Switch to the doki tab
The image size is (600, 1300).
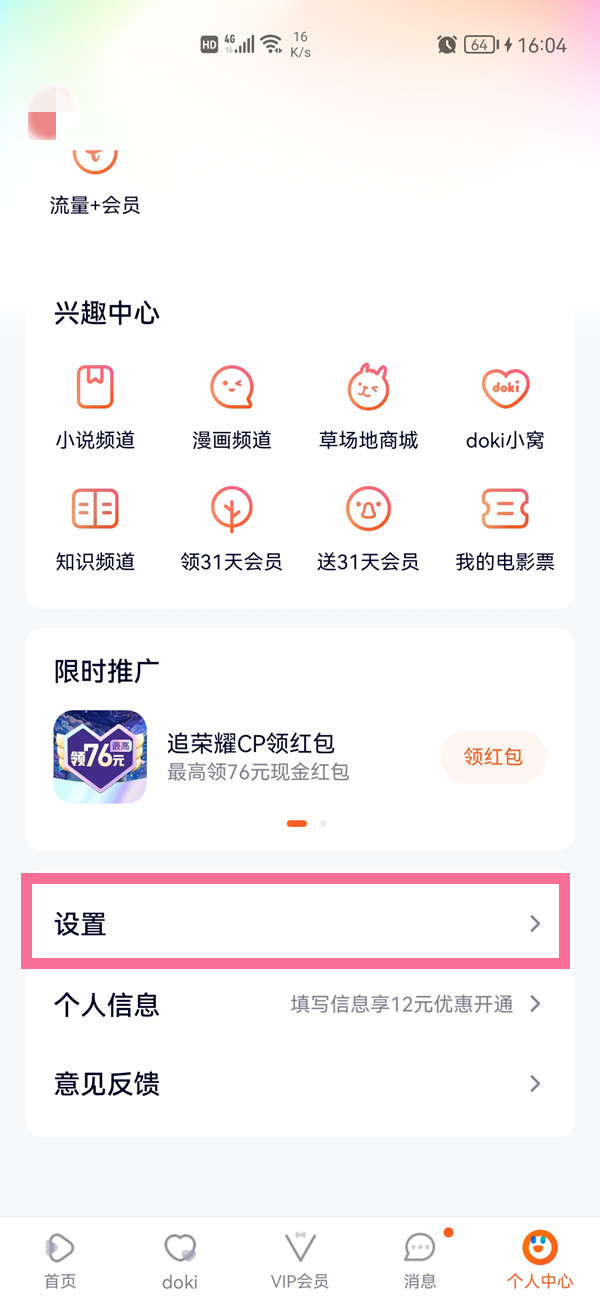(180, 1258)
